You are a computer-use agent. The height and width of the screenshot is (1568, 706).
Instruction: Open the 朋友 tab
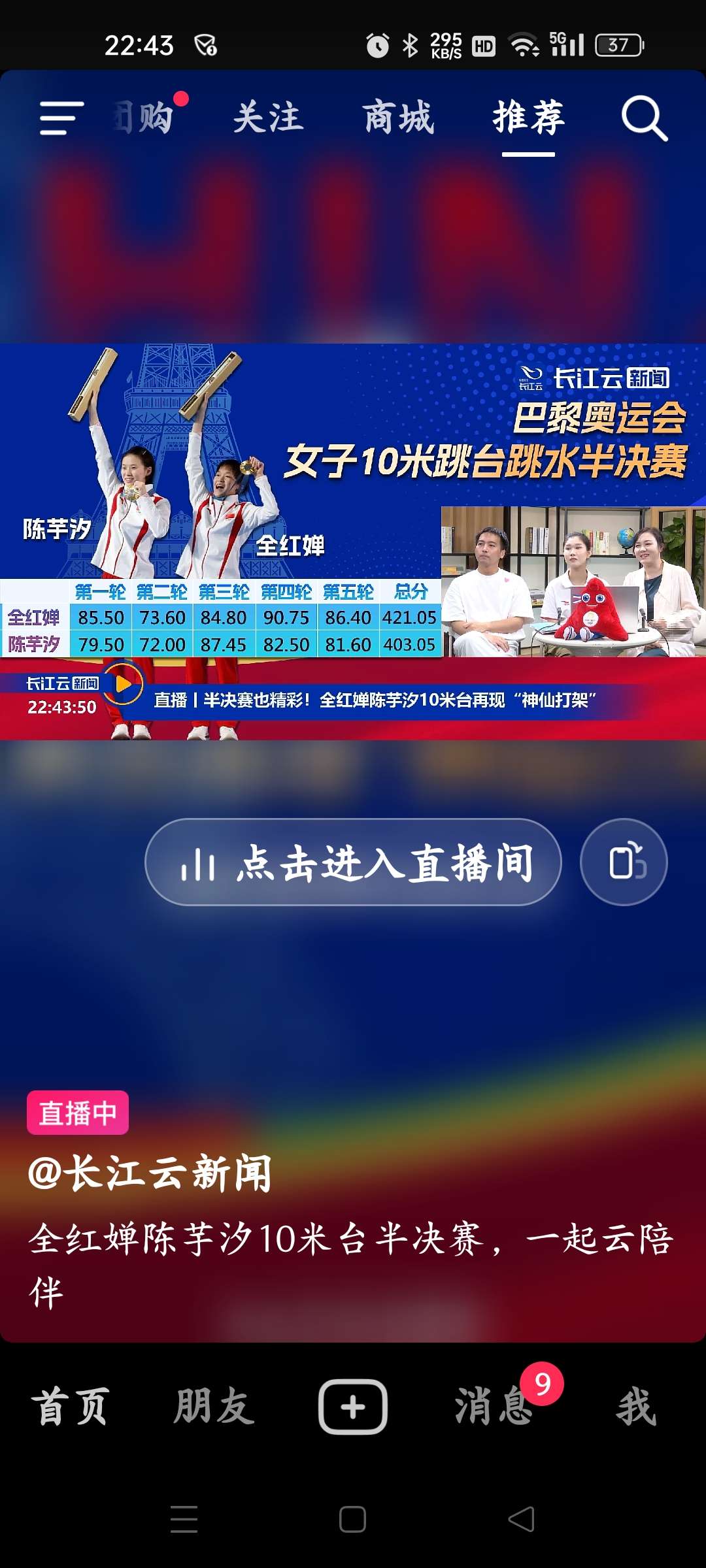[x=214, y=1406]
